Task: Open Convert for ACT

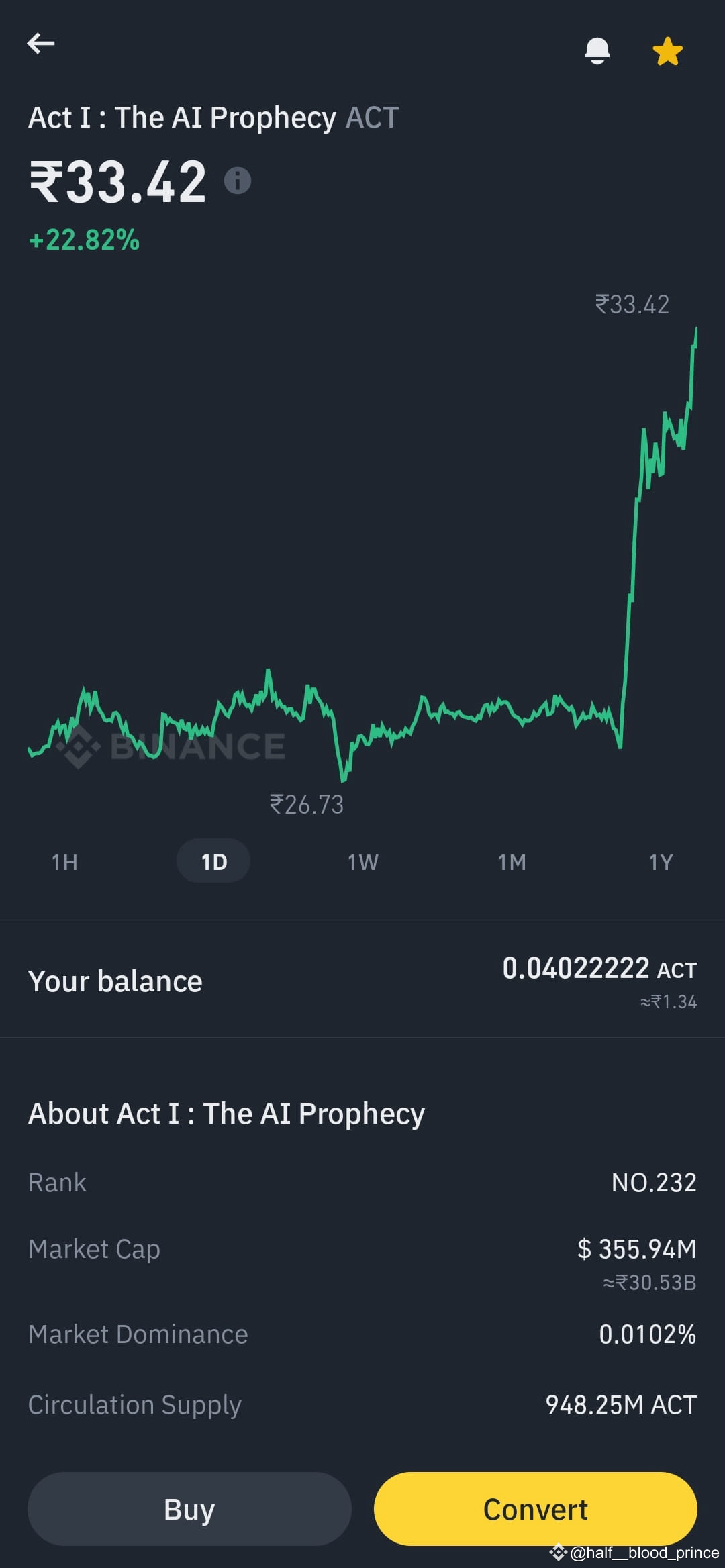Action: coord(536,1509)
